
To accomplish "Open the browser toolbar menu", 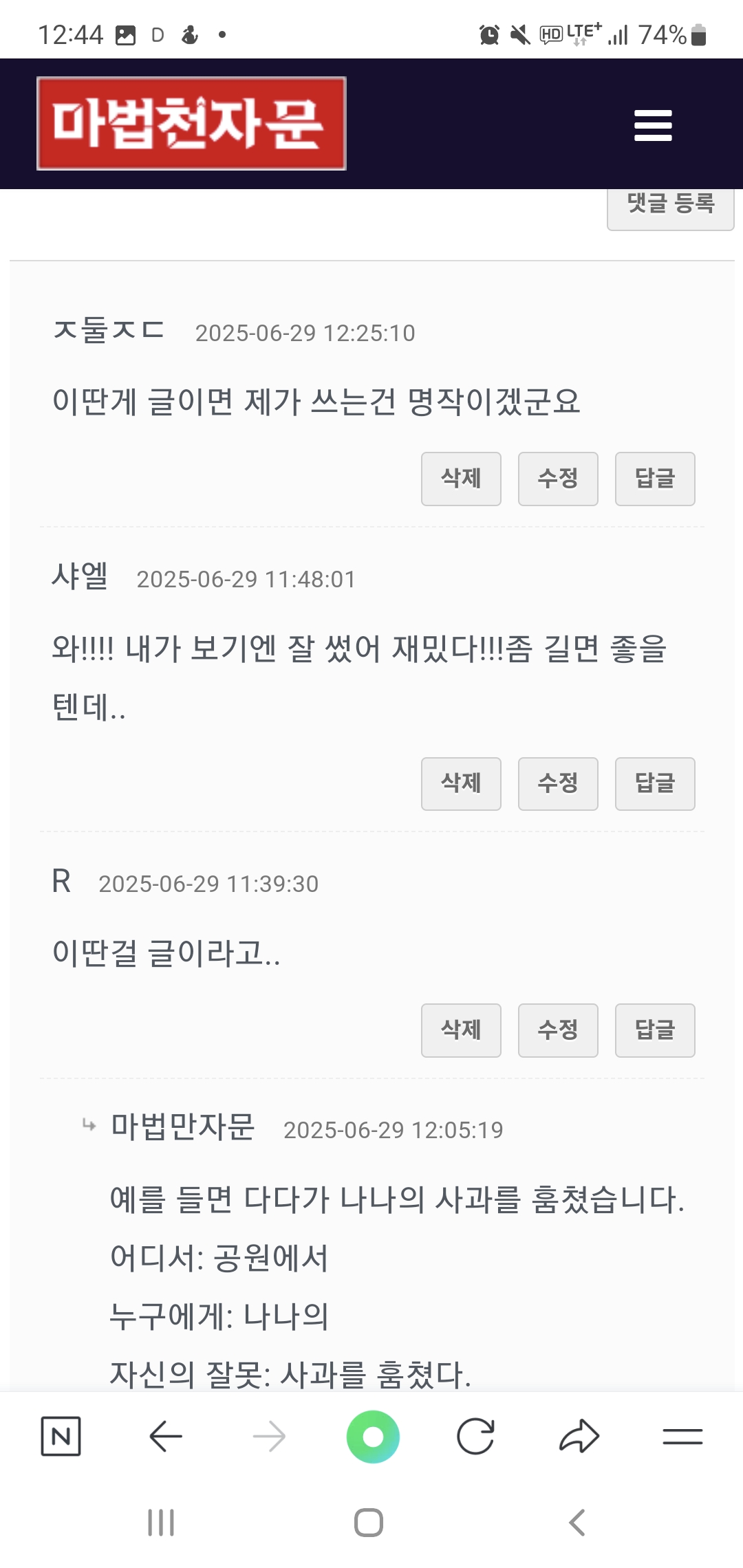I will (x=682, y=1436).
